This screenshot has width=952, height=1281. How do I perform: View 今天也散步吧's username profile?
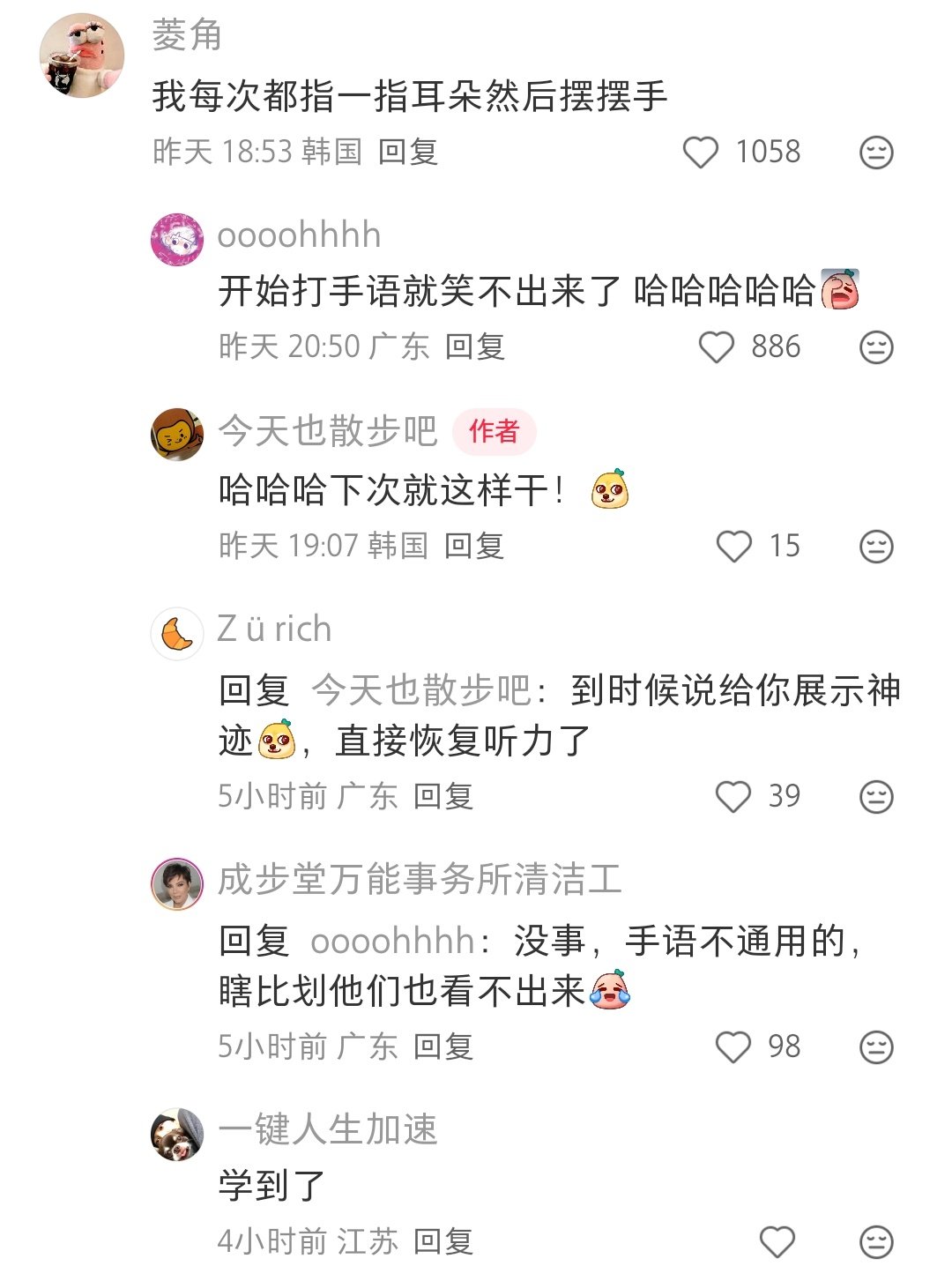pyautogui.click(x=328, y=431)
